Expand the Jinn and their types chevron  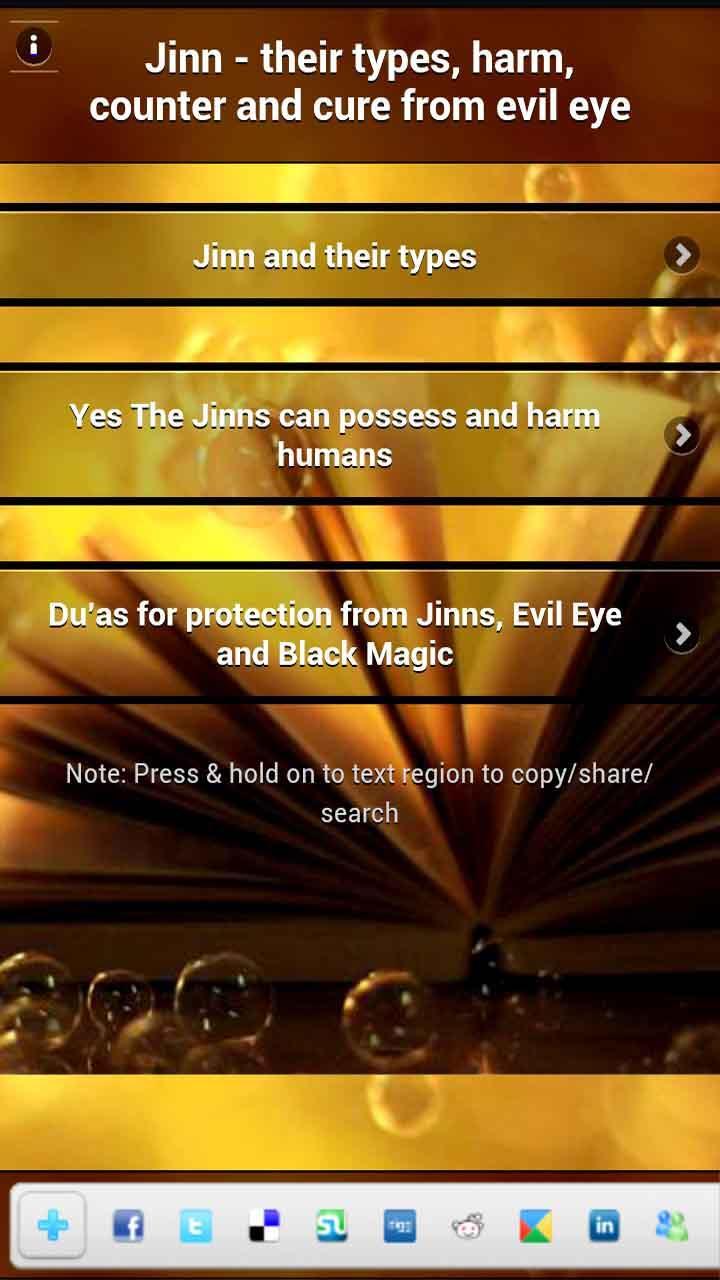[681, 255]
